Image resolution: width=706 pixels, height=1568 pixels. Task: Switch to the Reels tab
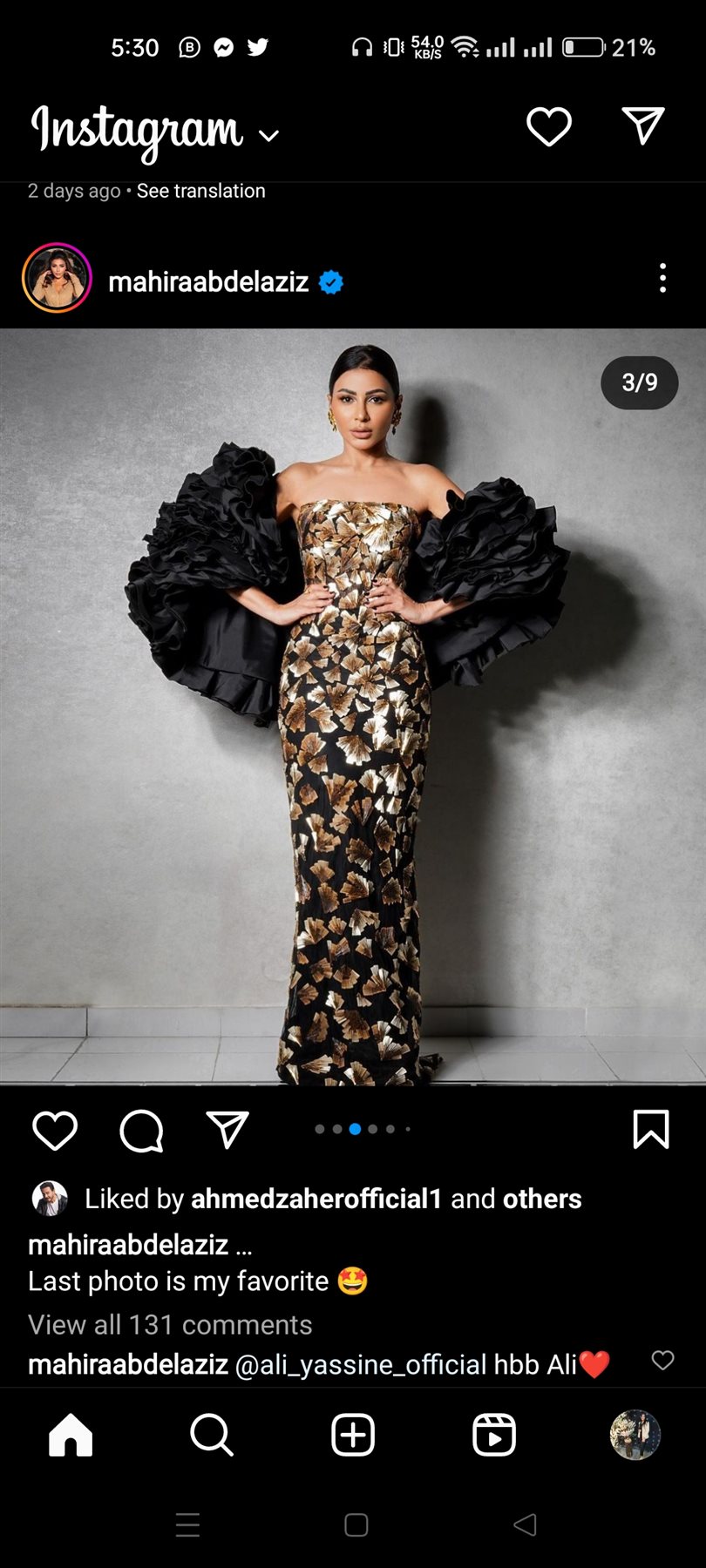(x=494, y=1435)
